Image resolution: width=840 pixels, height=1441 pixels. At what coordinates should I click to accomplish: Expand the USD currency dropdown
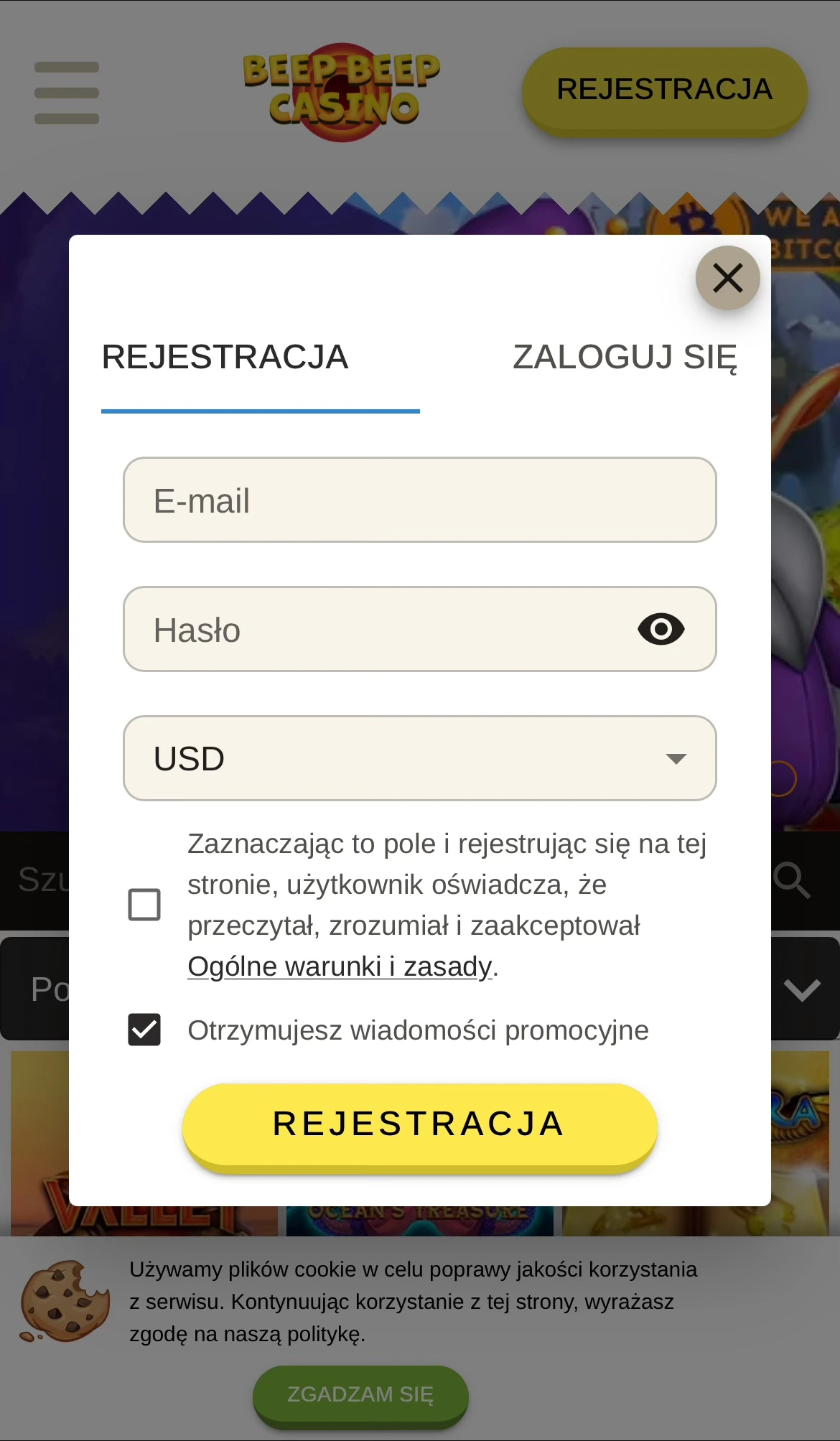point(419,758)
